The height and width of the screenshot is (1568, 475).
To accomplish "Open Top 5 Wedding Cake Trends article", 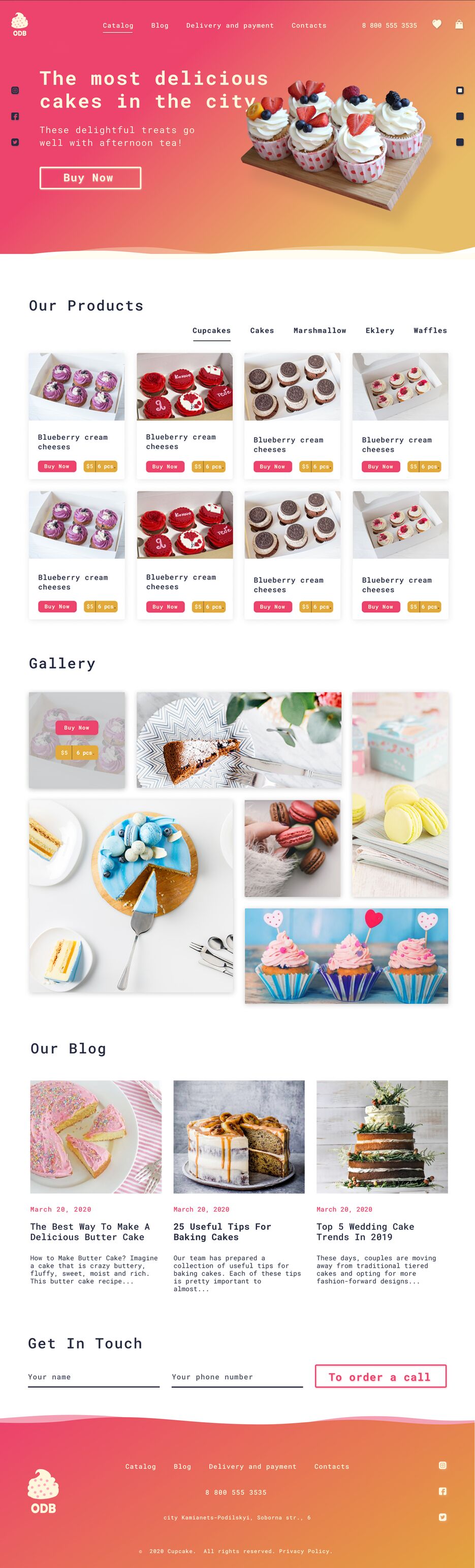I will click(x=365, y=1231).
